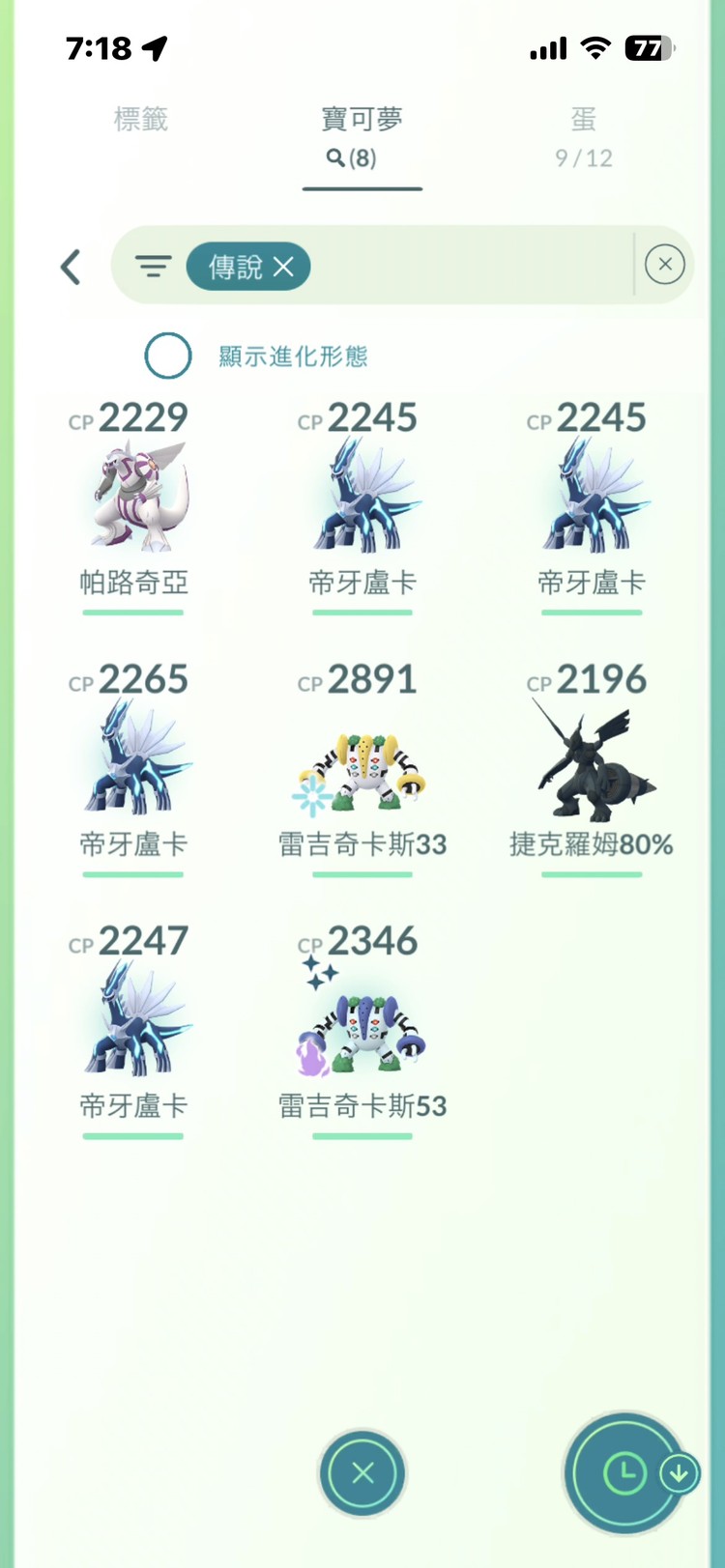Image resolution: width=725 pixels, height=1568 pixels.
Task: Collapse the search view with bottom X button
Action: pos(362,1473)
